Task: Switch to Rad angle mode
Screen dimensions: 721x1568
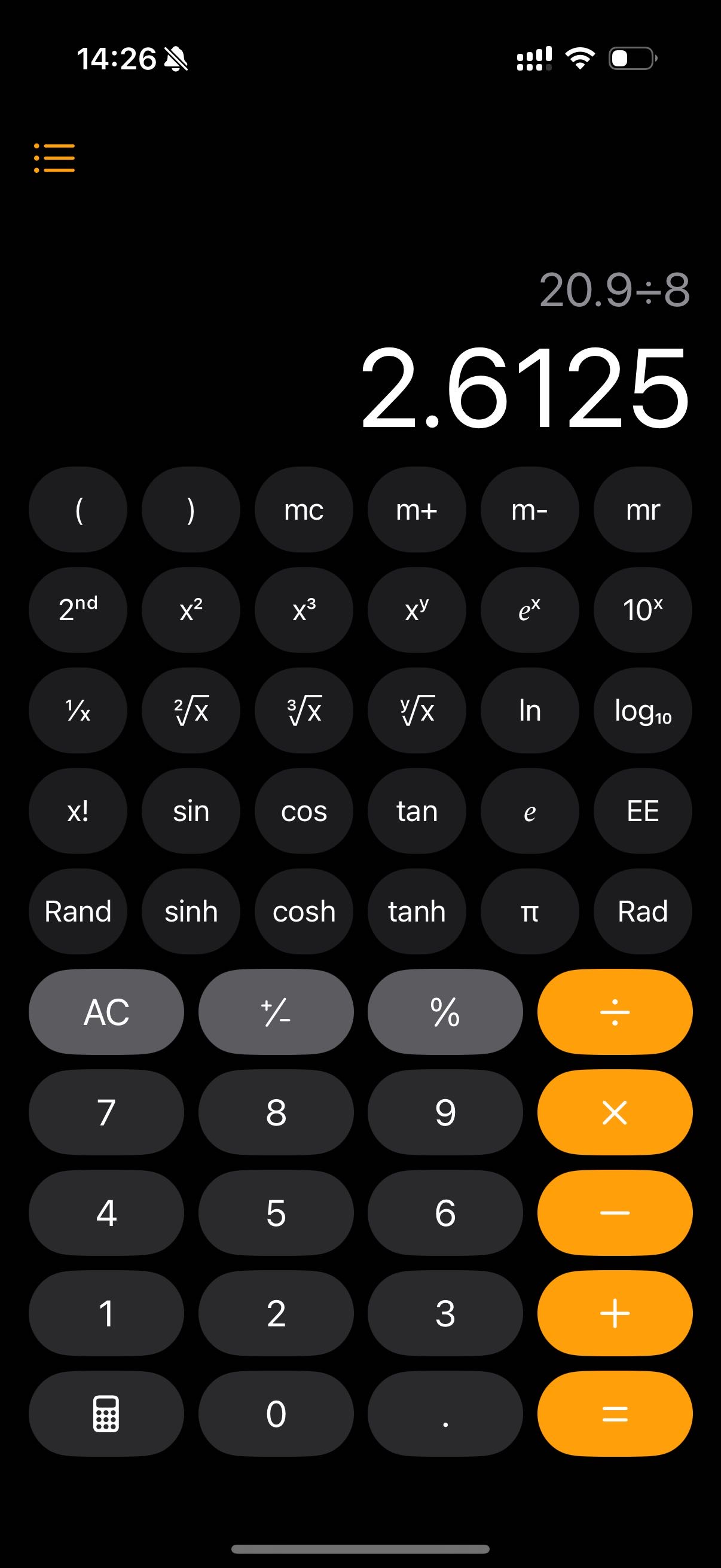Action: click(643, 911)
